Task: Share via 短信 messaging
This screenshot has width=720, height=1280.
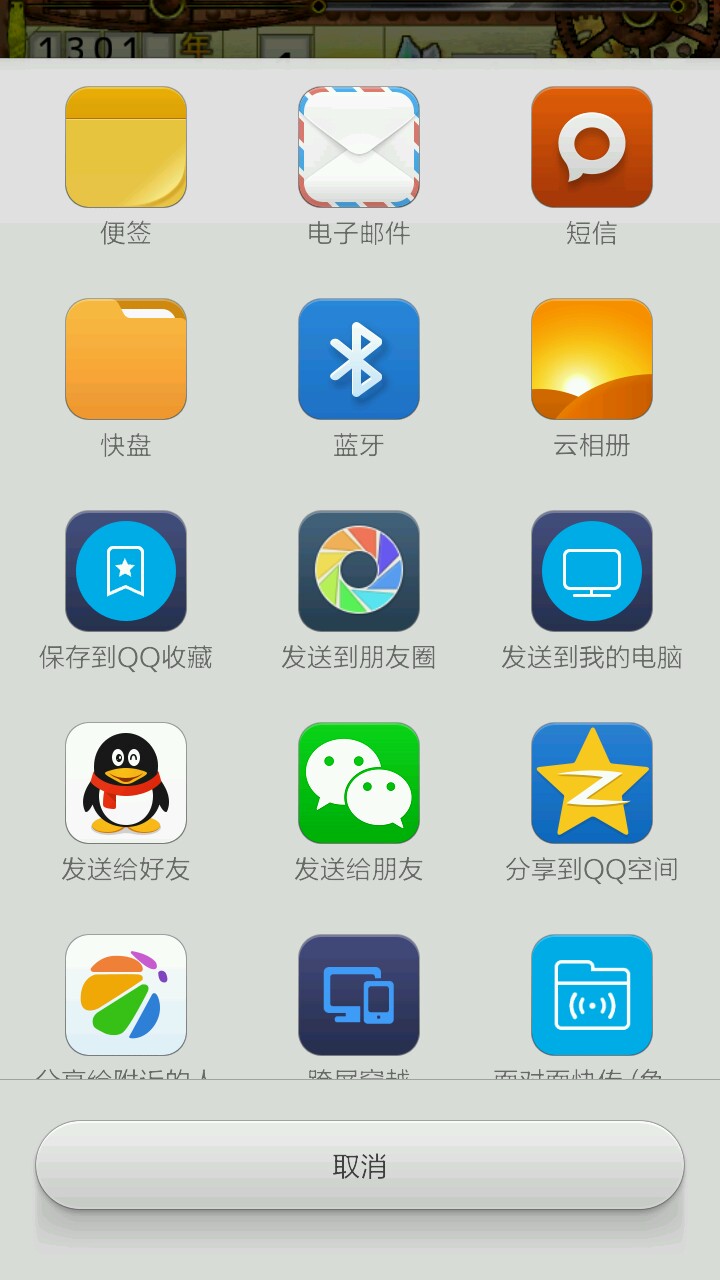Action: tap(592, 148)
